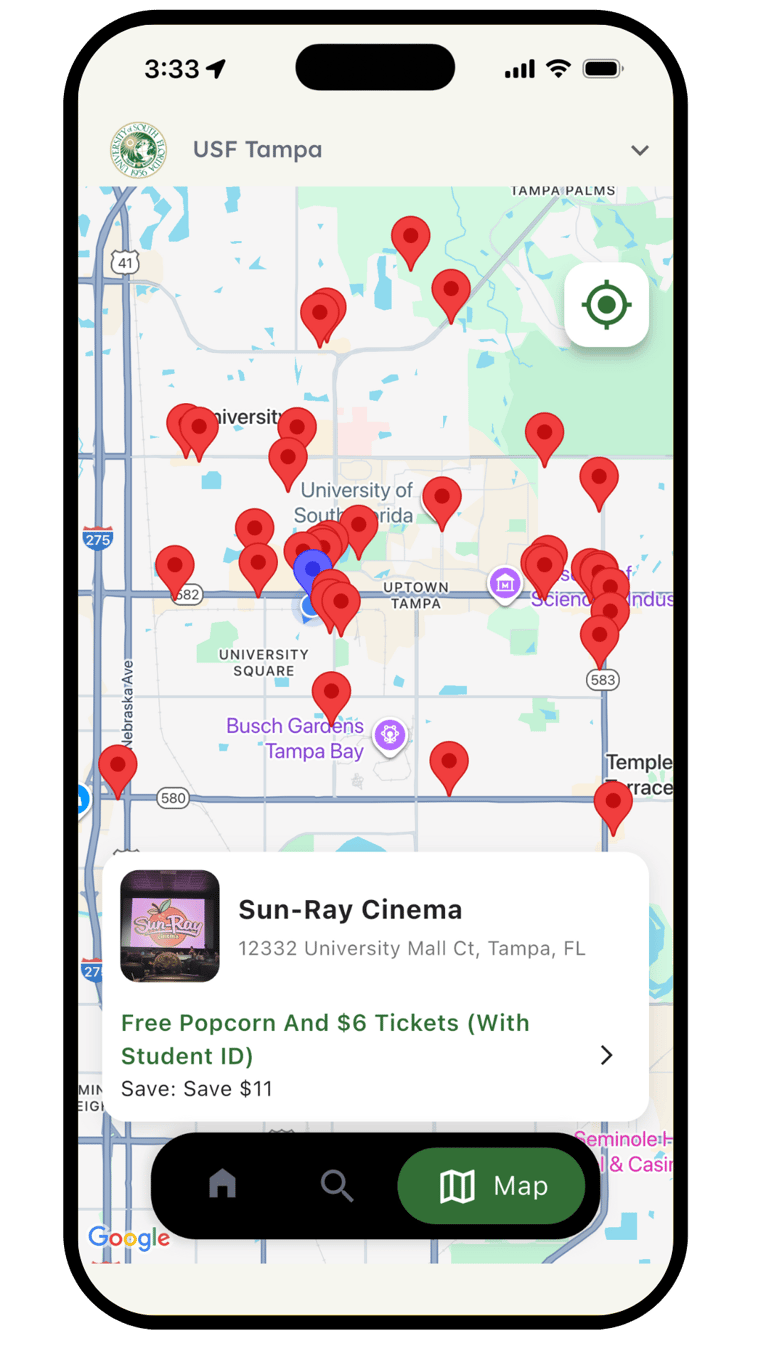Go to the Home tab
This screenshot has height=1365, width=768.
(222, 1185)
